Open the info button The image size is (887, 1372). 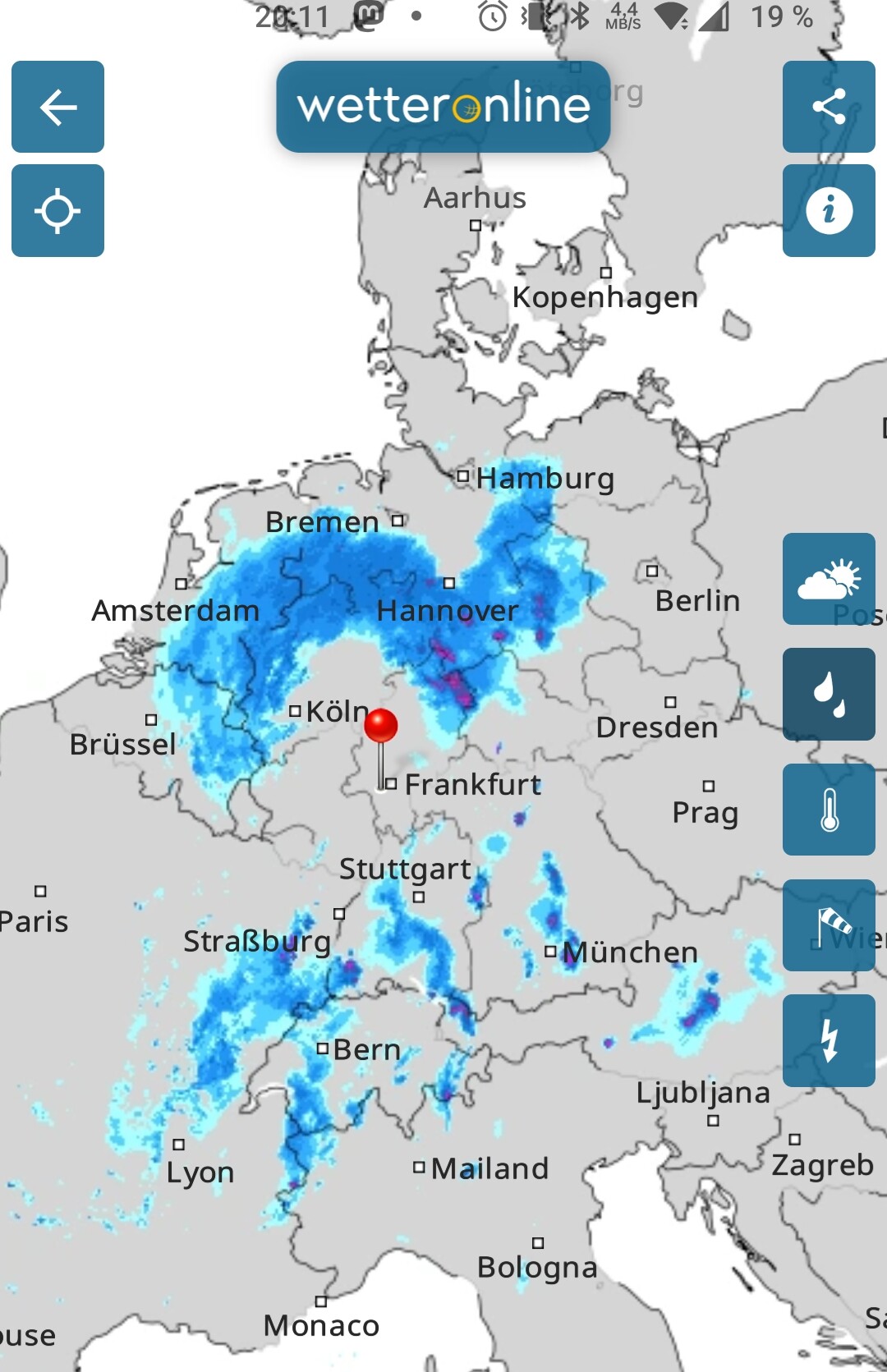pos(829,211)
